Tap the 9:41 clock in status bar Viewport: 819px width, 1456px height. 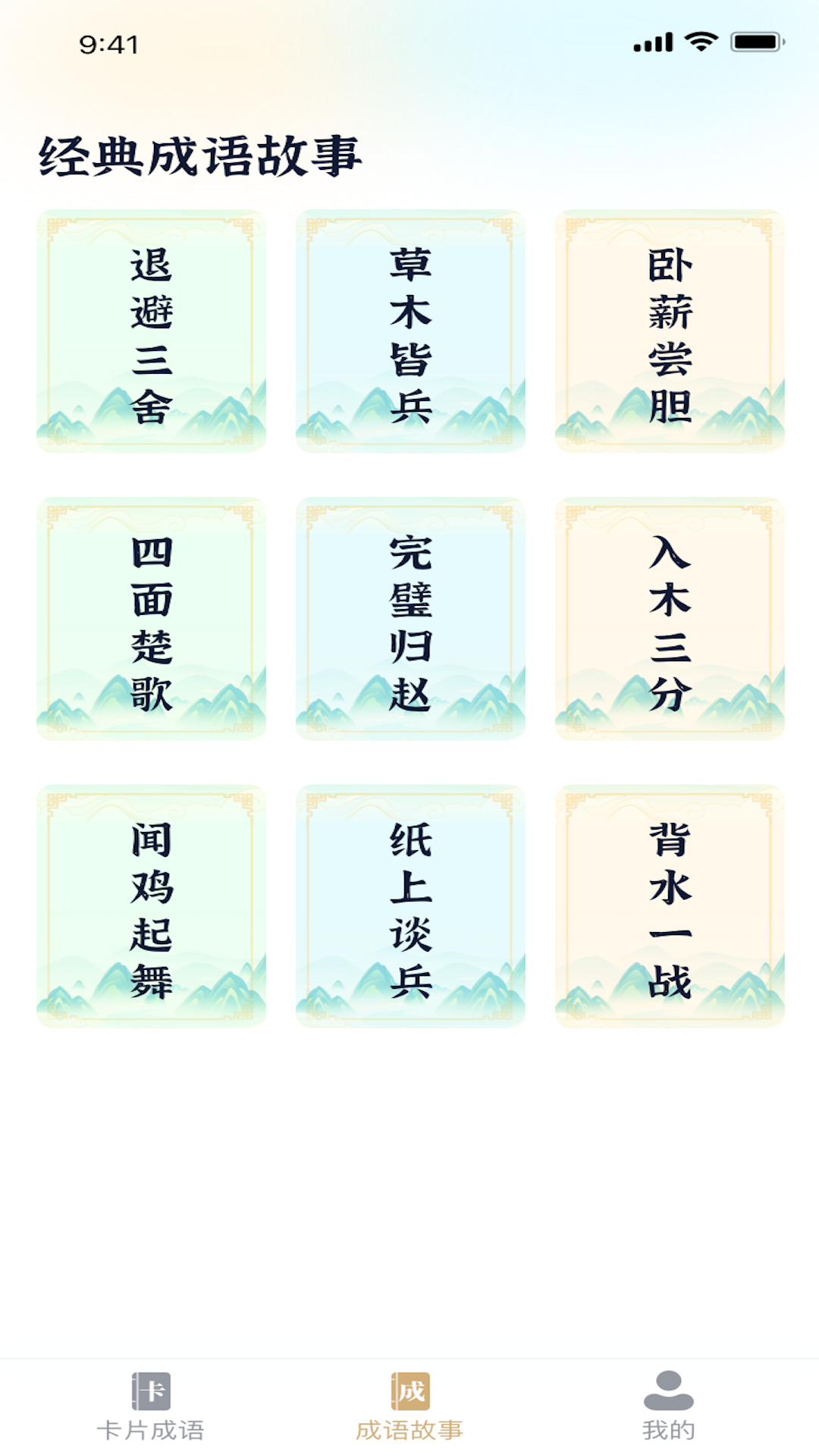point(108,43)
